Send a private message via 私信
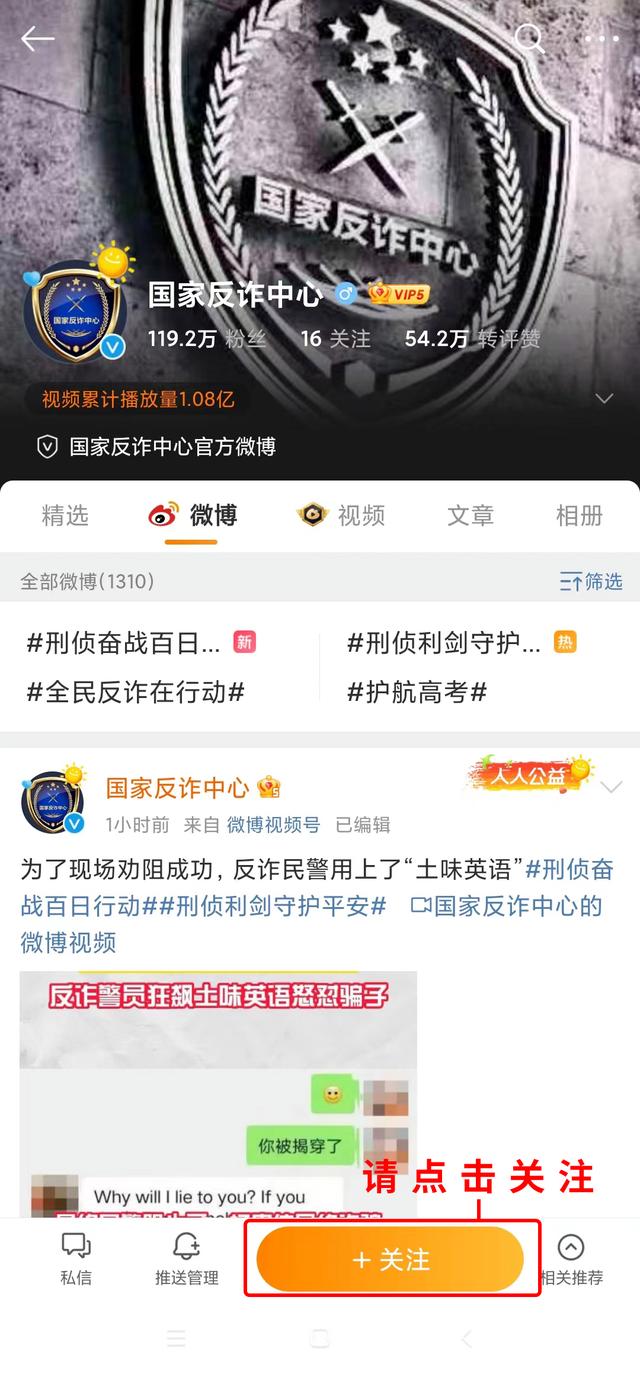Image resolution: width=640 pixels, height=1377 pixels. (x=76, y=1258)
